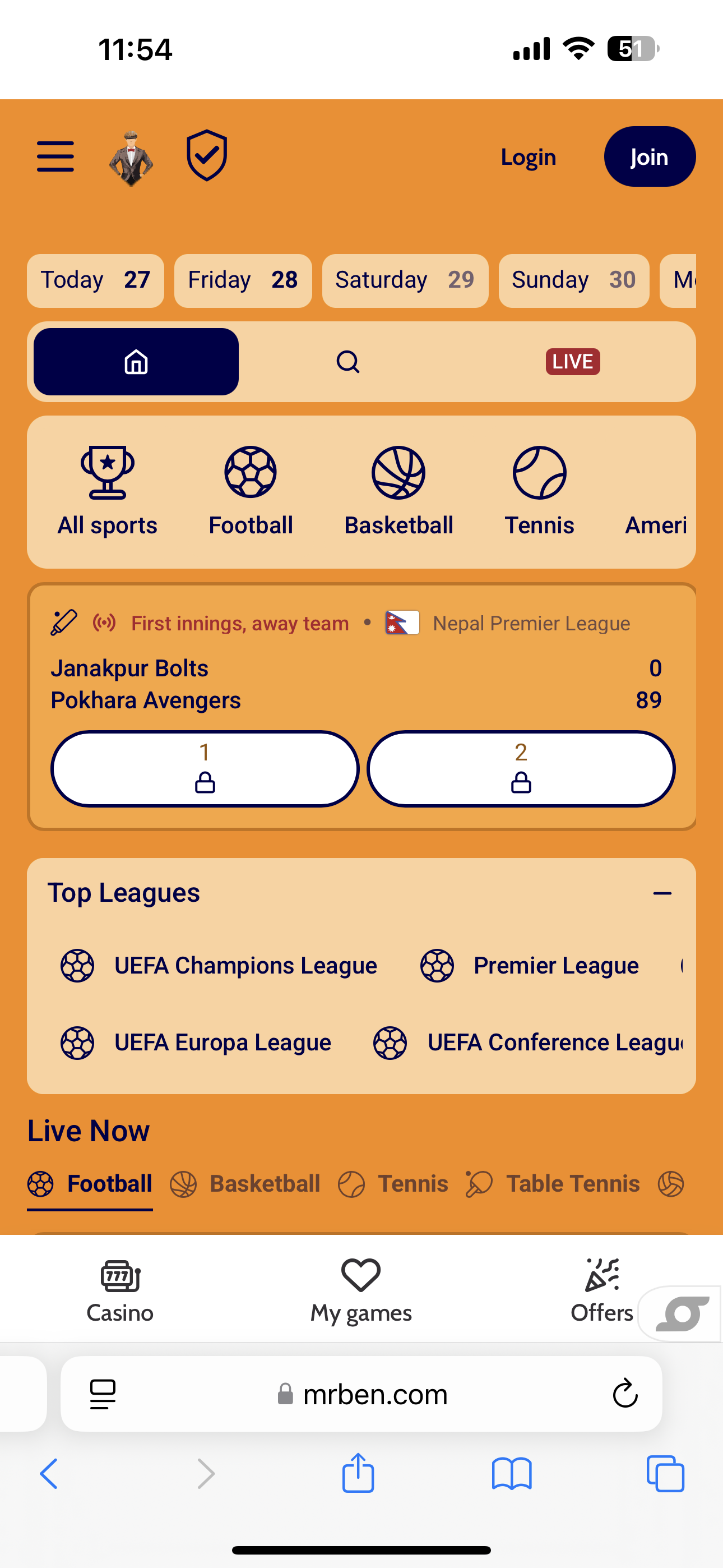Tap the shield checkmark icon

(207, 156)
